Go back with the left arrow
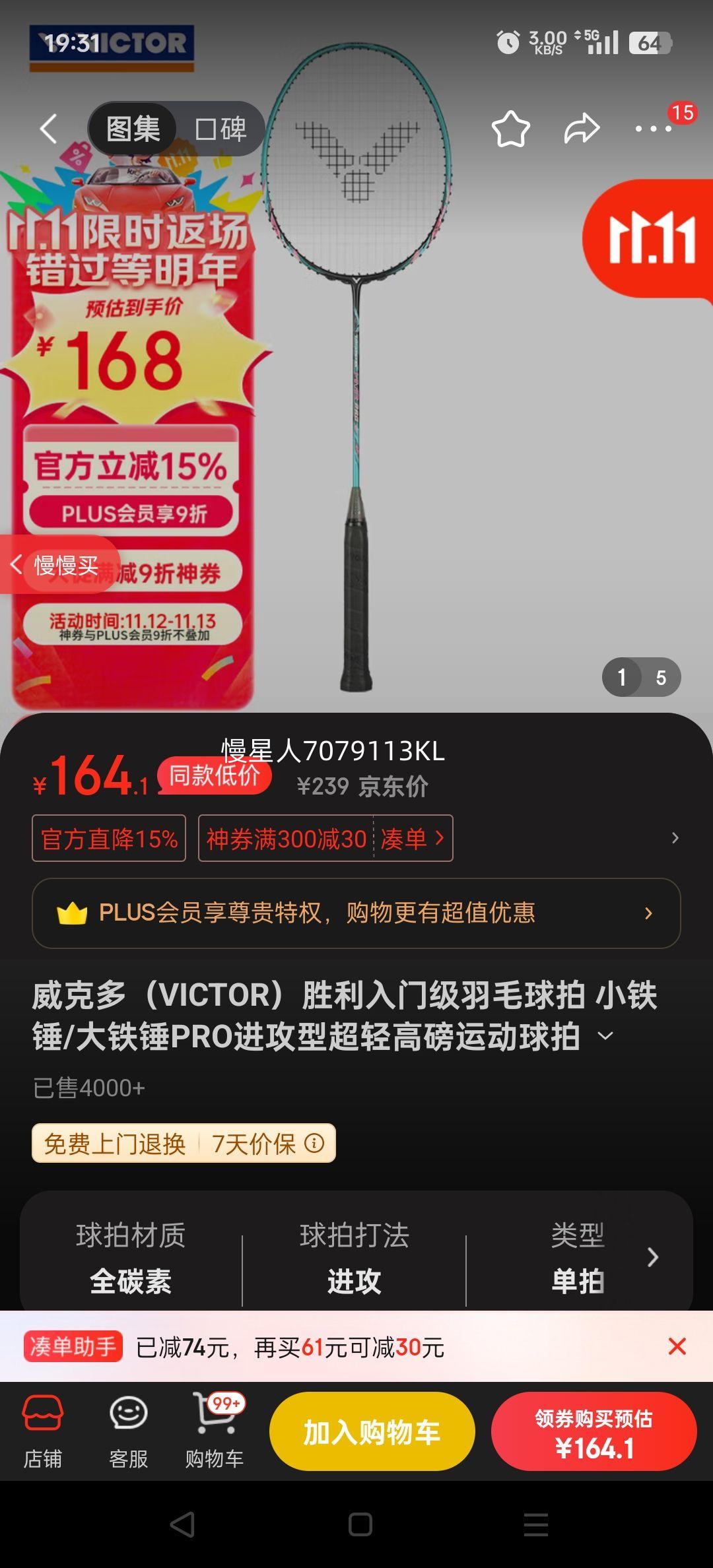 (x=48, y=127)
